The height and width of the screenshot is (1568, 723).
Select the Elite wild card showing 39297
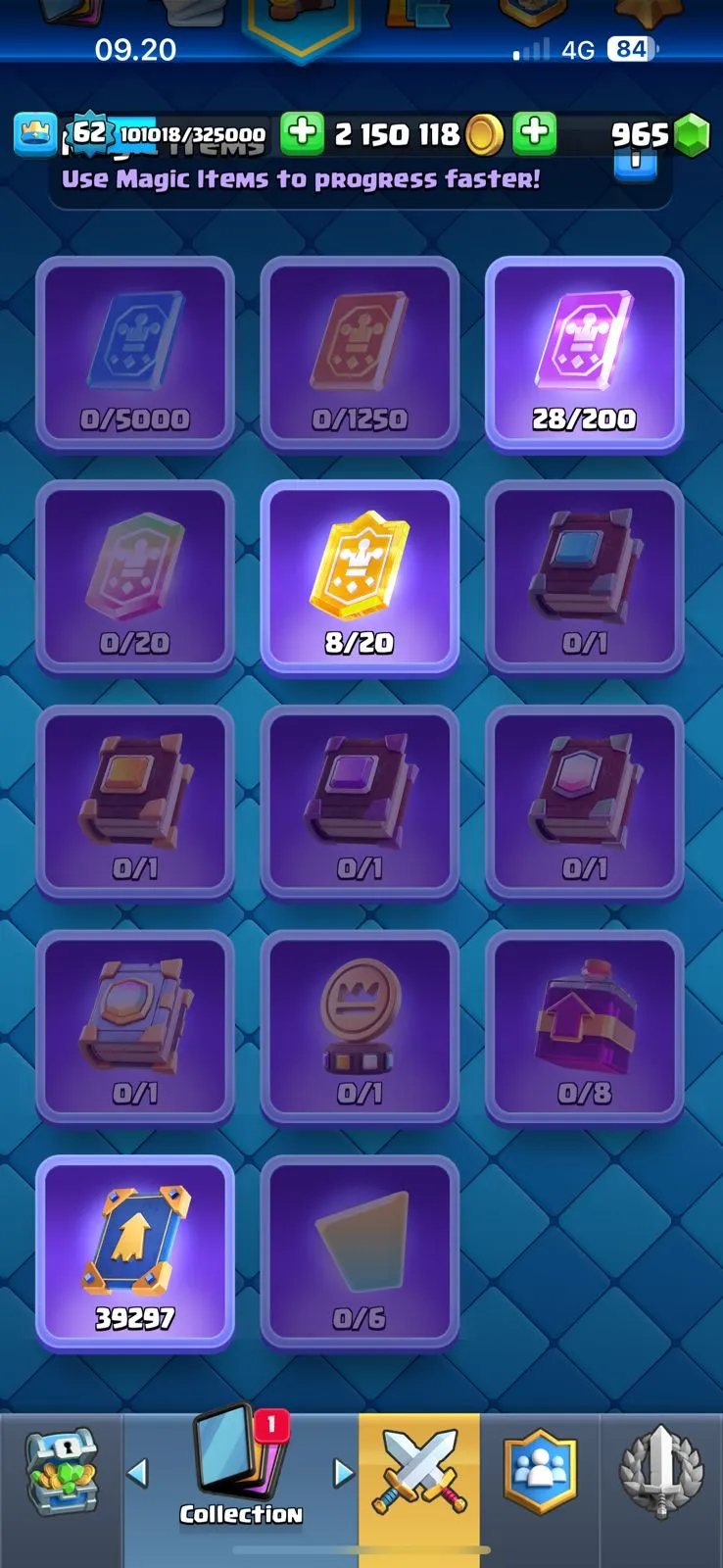pos(135,1251)
